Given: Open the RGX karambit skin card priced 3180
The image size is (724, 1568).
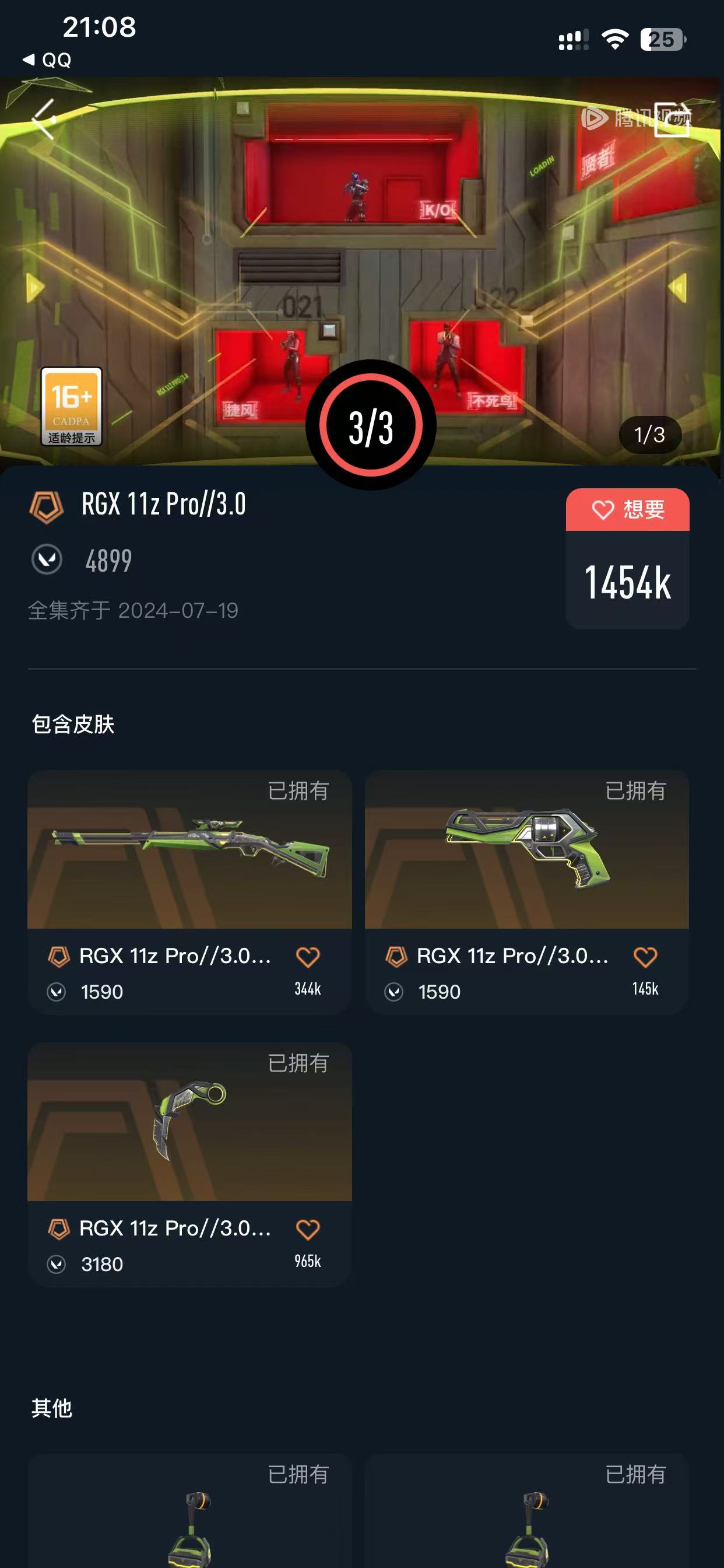Looking at the screenshot, I should (189, 1163).
